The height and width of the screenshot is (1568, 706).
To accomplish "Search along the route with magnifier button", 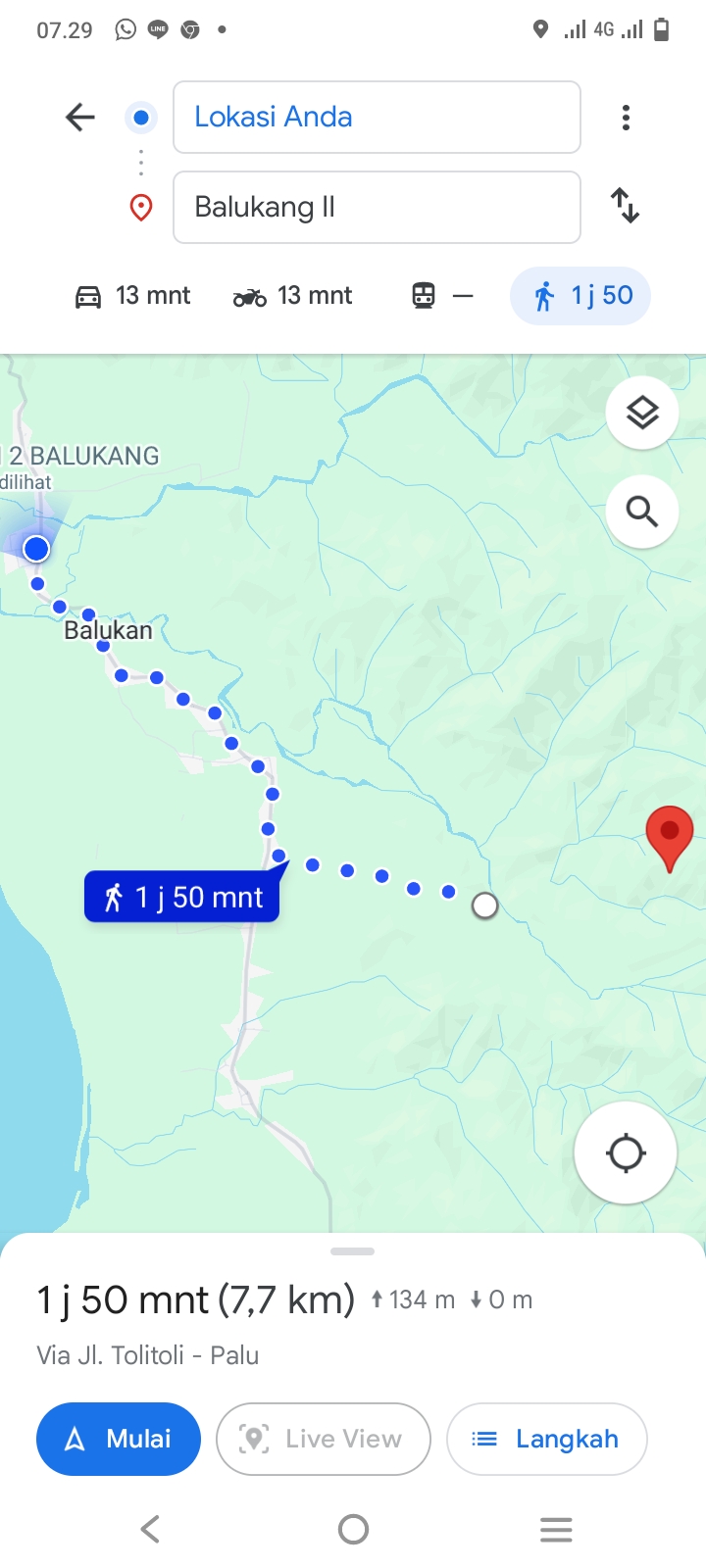I will (x=642, y=512).
